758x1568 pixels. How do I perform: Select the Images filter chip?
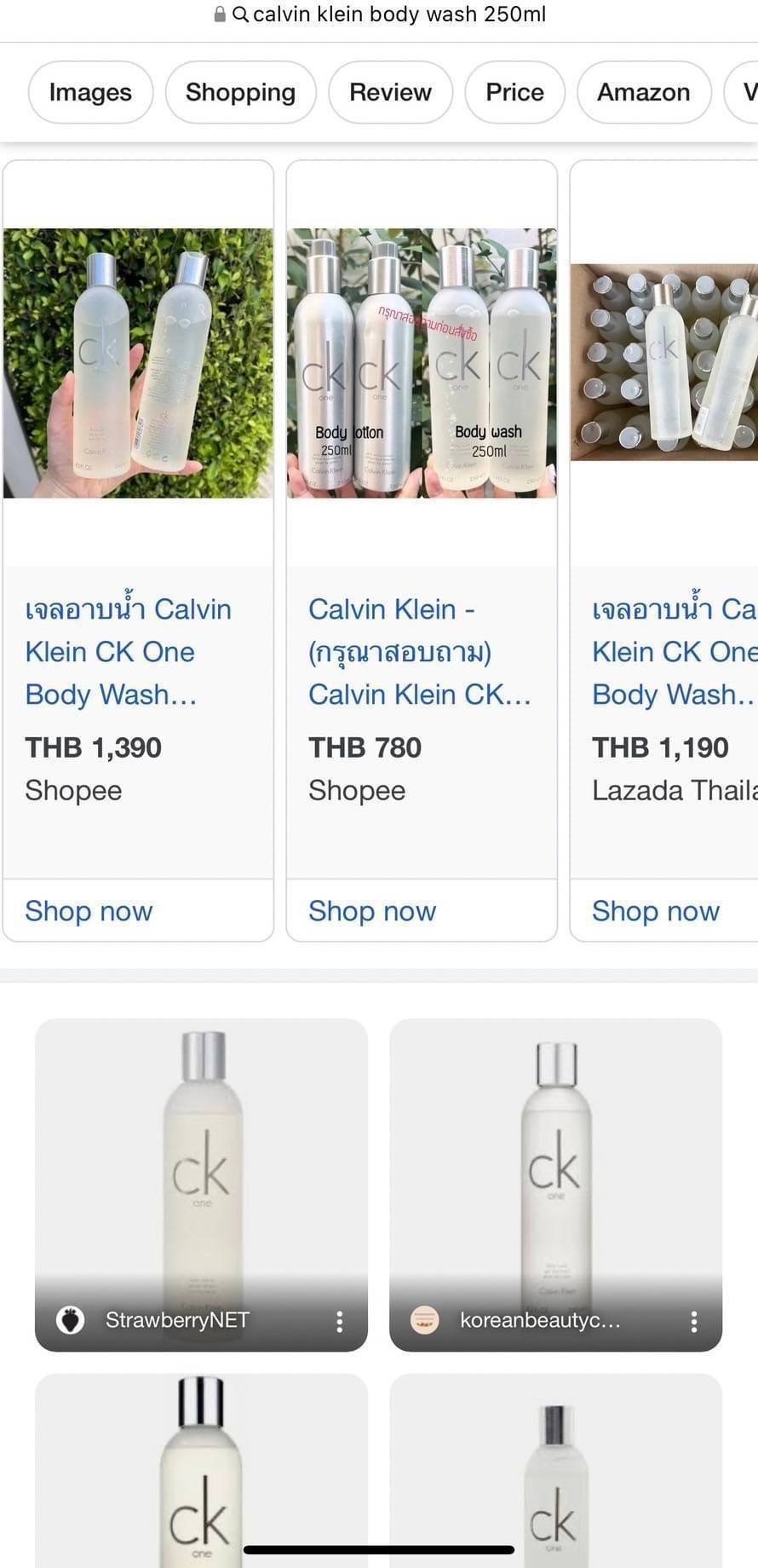click(x=90, y=92)
